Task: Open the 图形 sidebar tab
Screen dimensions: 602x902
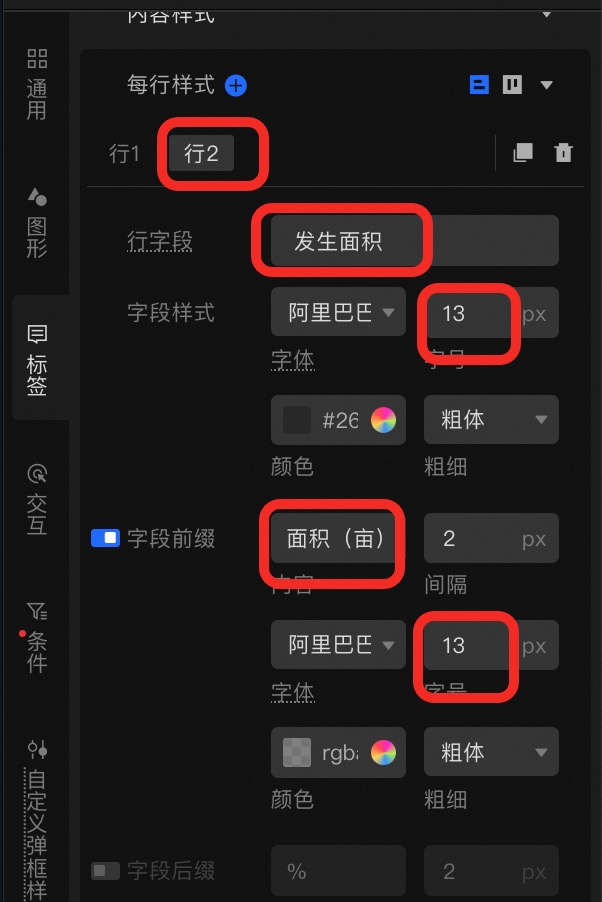Action: point(37,223)
